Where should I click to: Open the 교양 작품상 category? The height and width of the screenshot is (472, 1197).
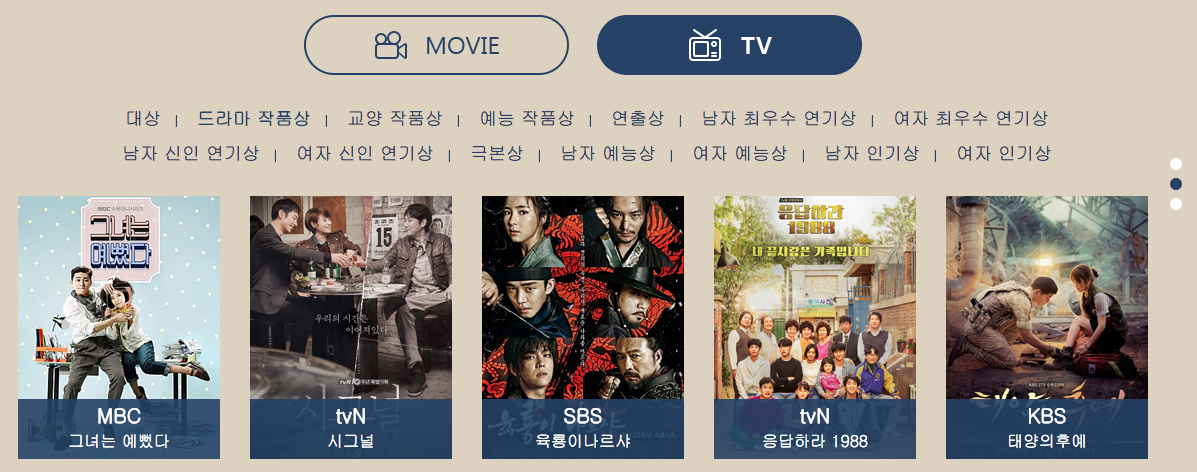(x=394, y=118)
